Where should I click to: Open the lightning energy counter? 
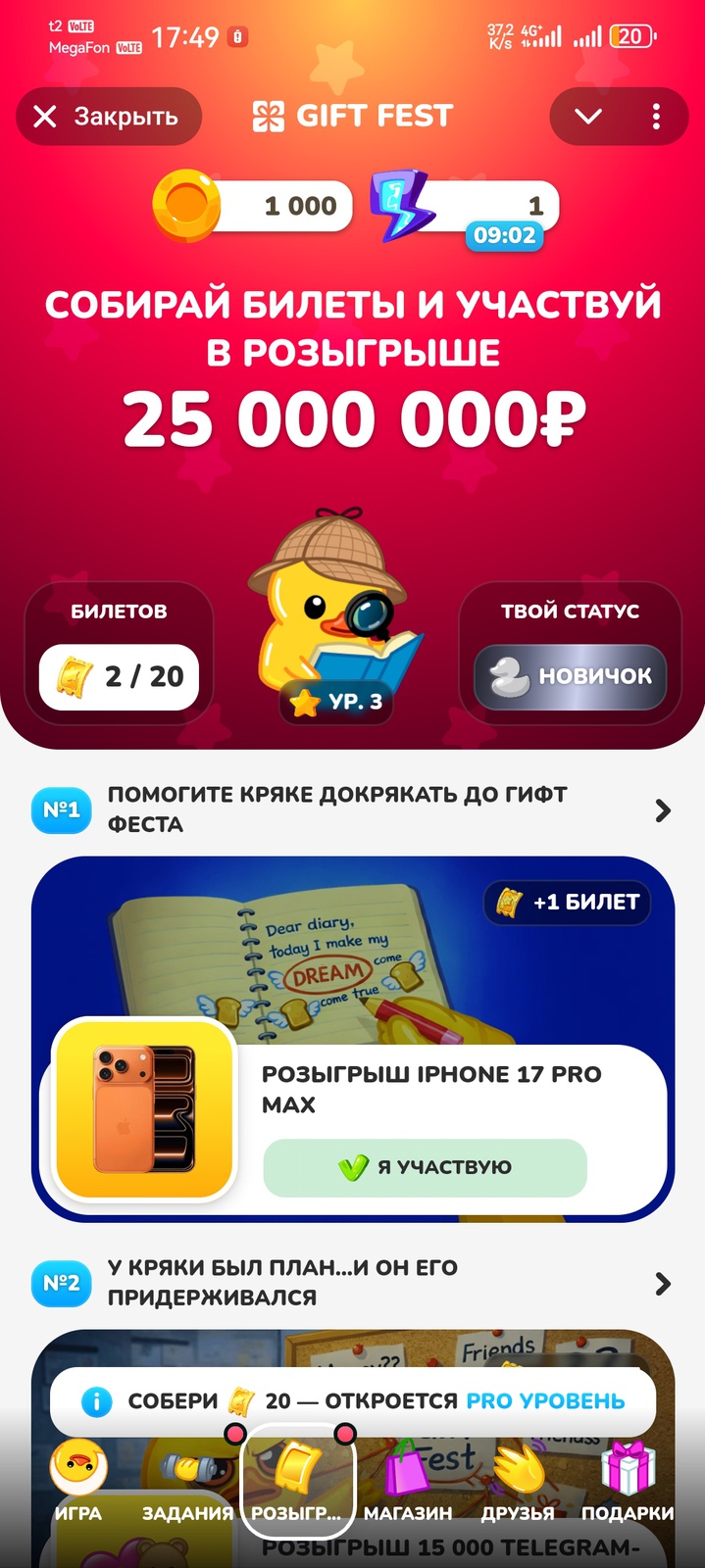point(466,207)
